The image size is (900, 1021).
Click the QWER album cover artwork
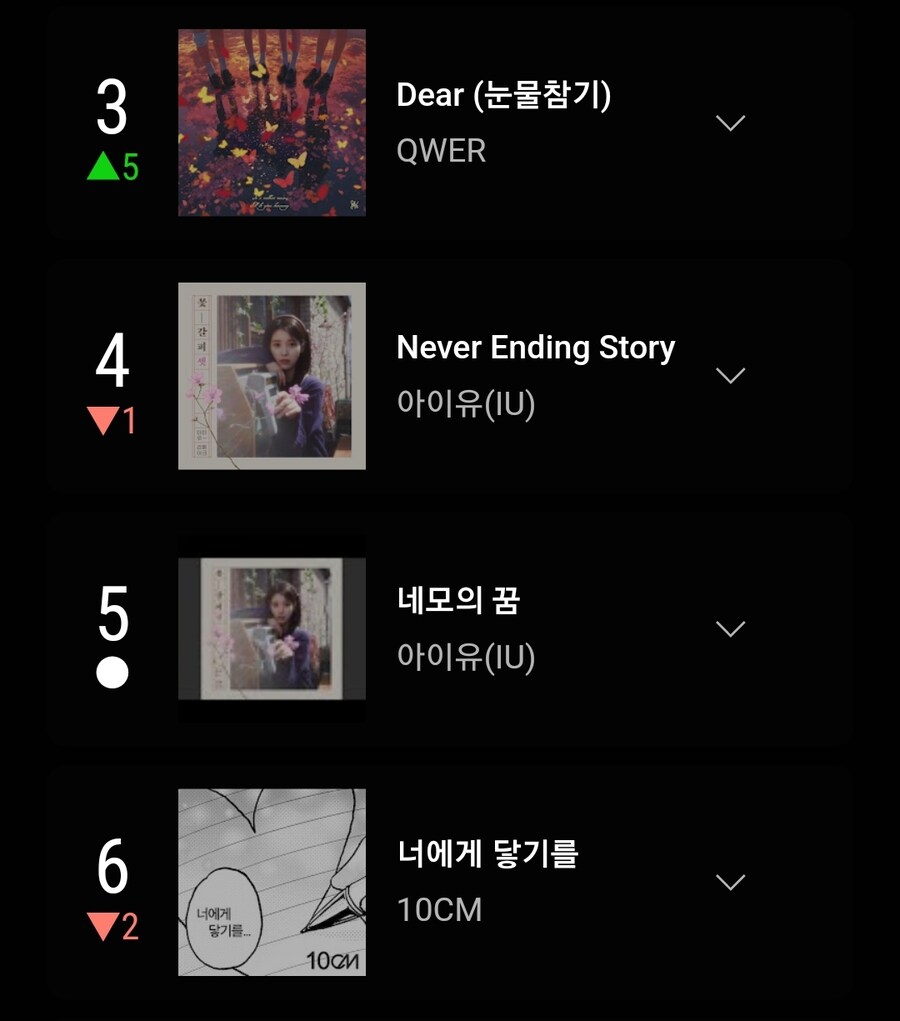(x=272, y=123)
